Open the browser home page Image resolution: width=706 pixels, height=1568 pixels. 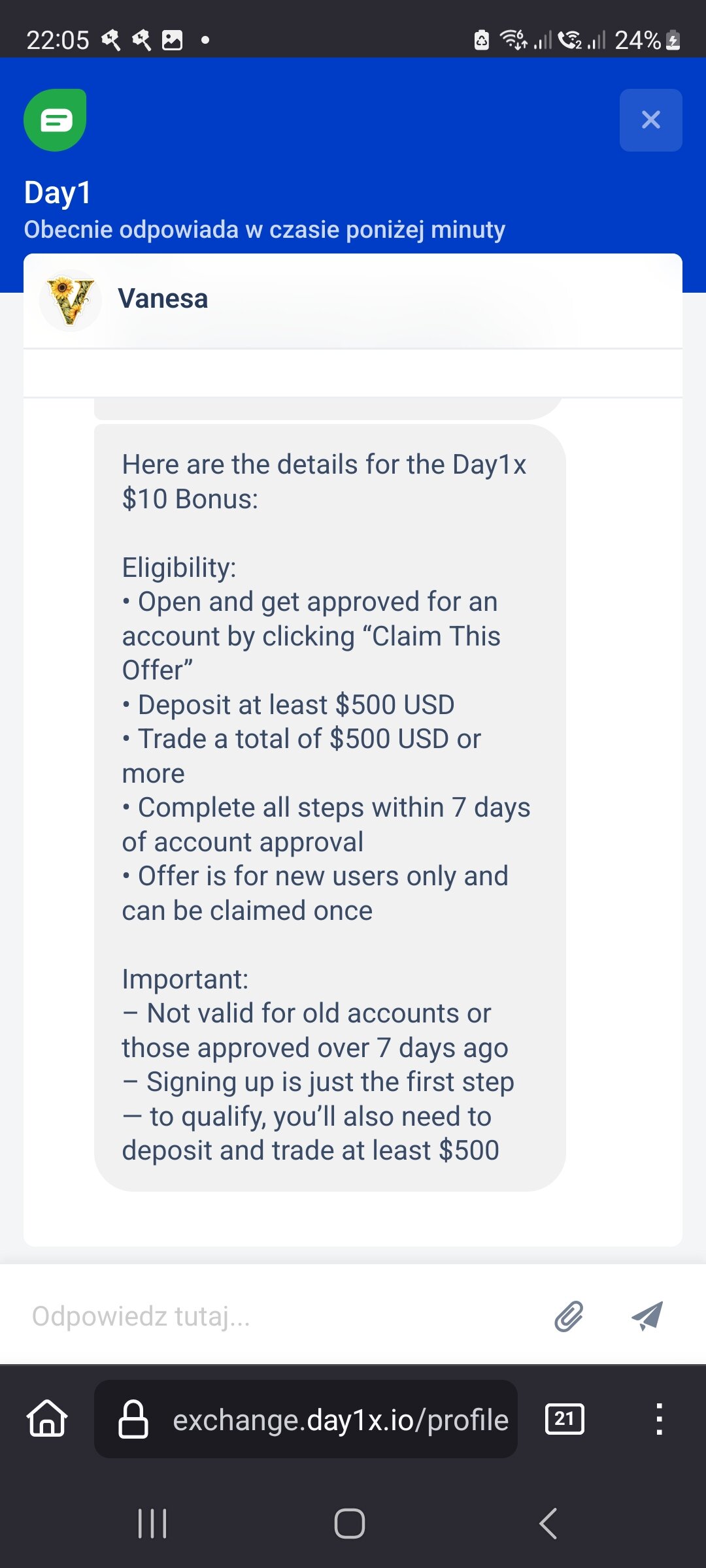point(47,1418)
